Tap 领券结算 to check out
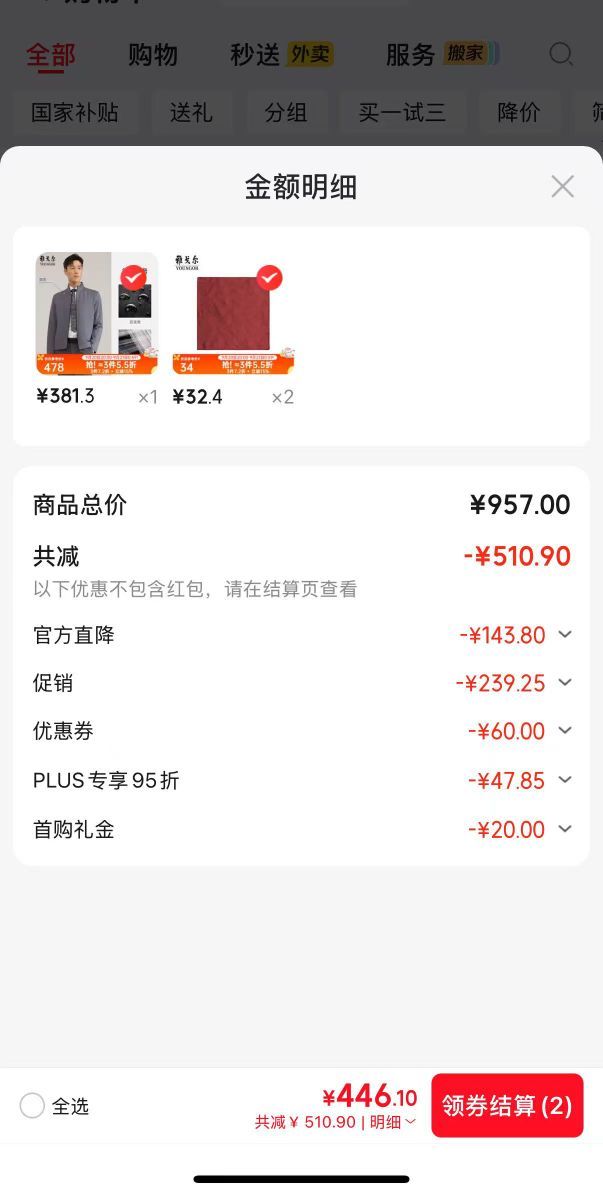 click(508, 1106)
